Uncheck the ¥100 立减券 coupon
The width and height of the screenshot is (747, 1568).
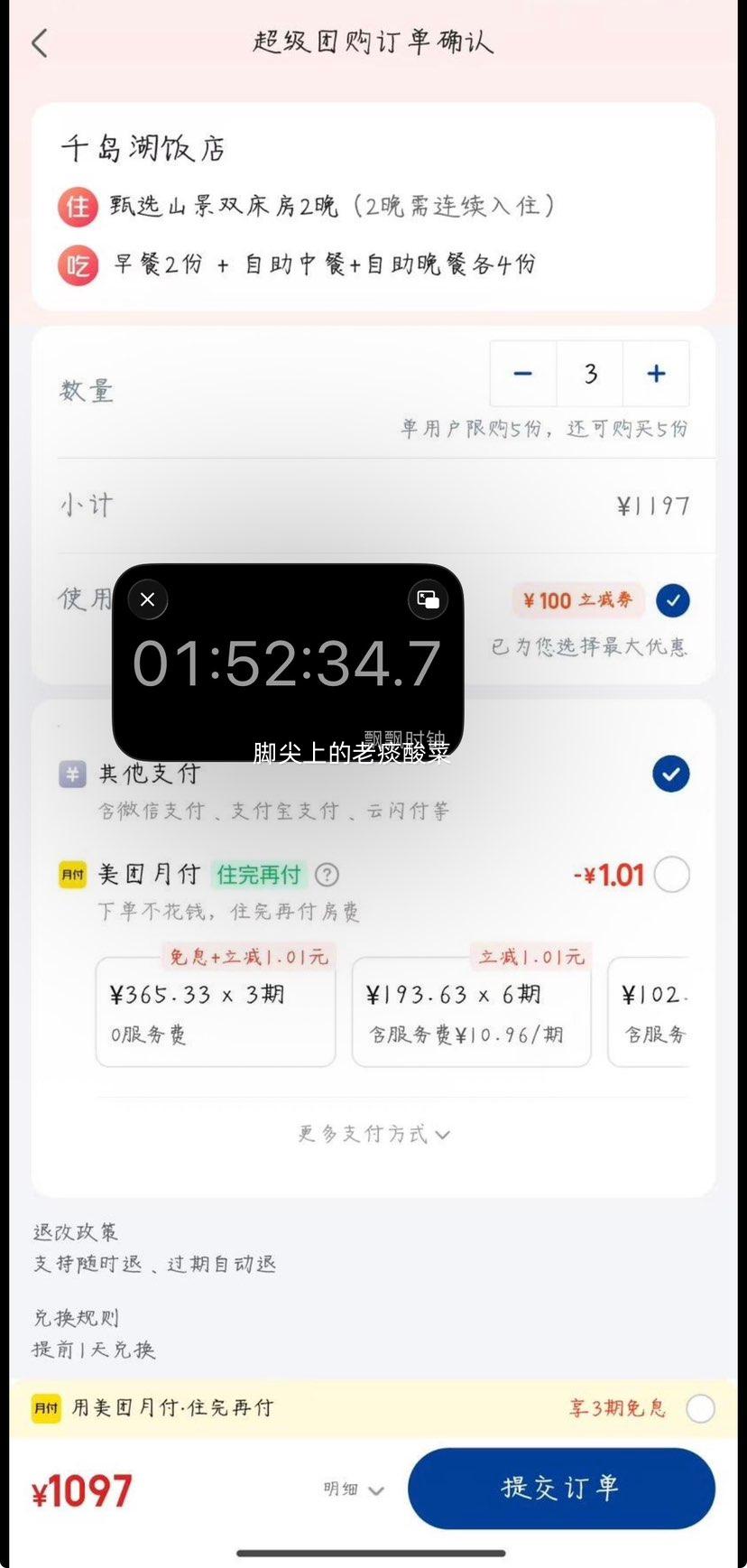tap(673, 599)
